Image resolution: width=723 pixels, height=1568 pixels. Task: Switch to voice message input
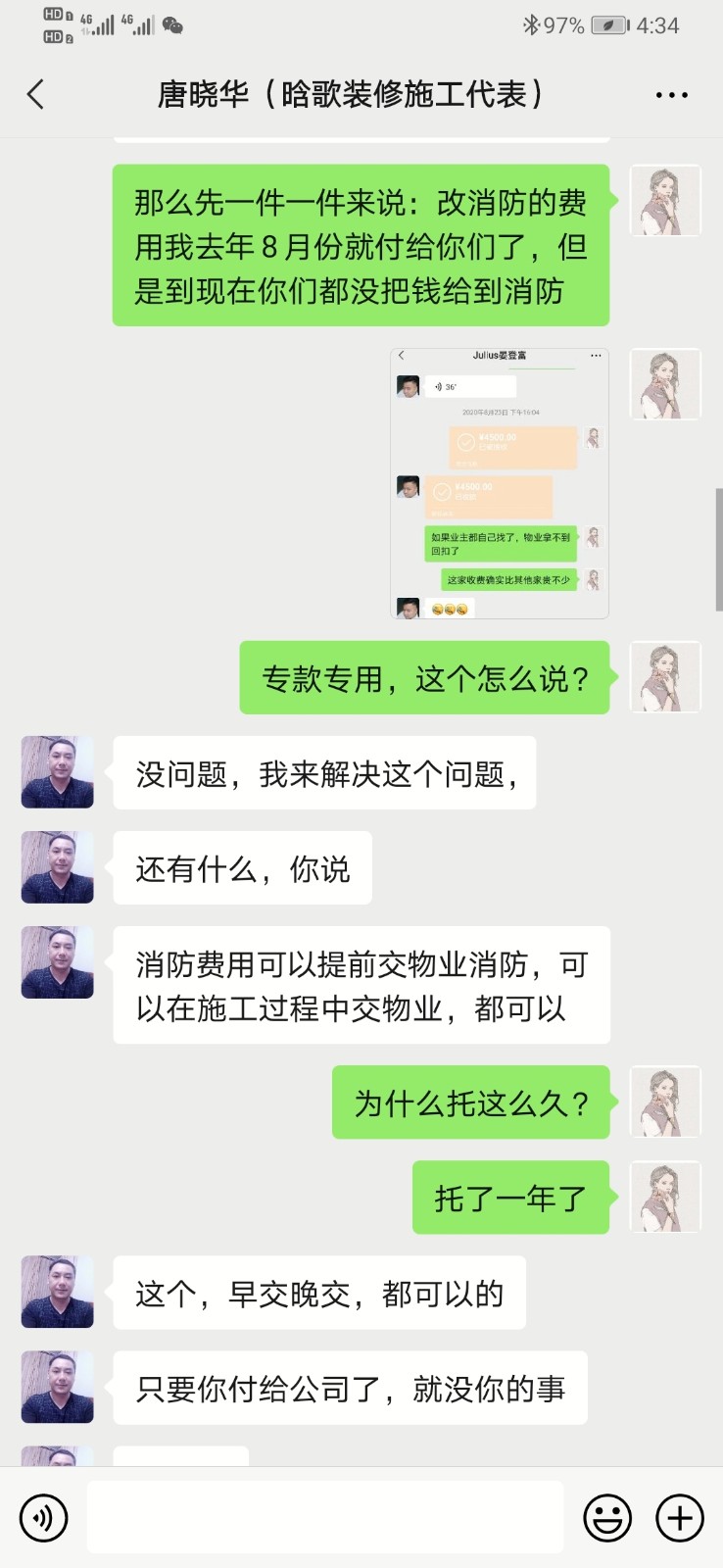pyautogui.click(x=44, y=1518)
